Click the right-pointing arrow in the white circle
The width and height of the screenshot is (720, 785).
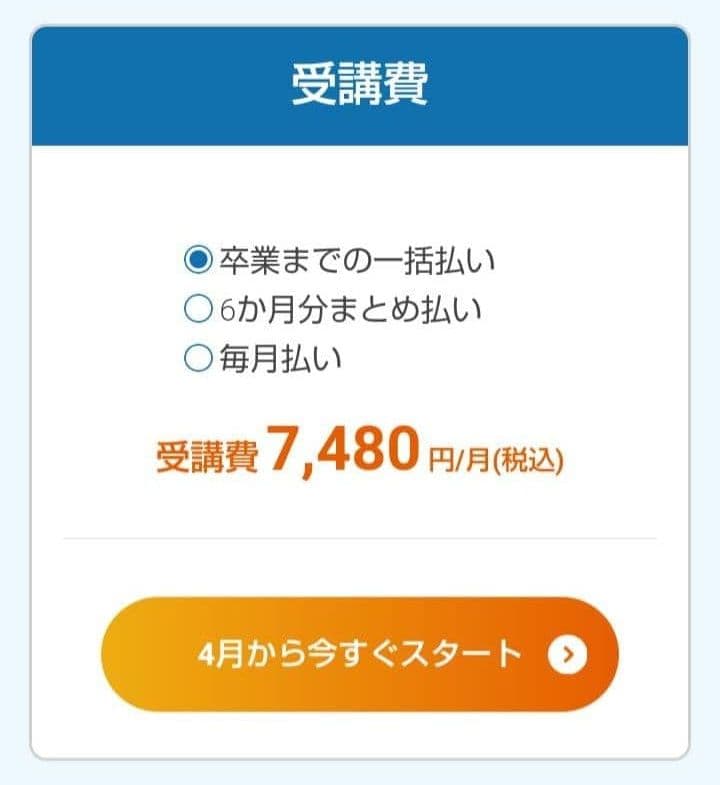point(567,651)
